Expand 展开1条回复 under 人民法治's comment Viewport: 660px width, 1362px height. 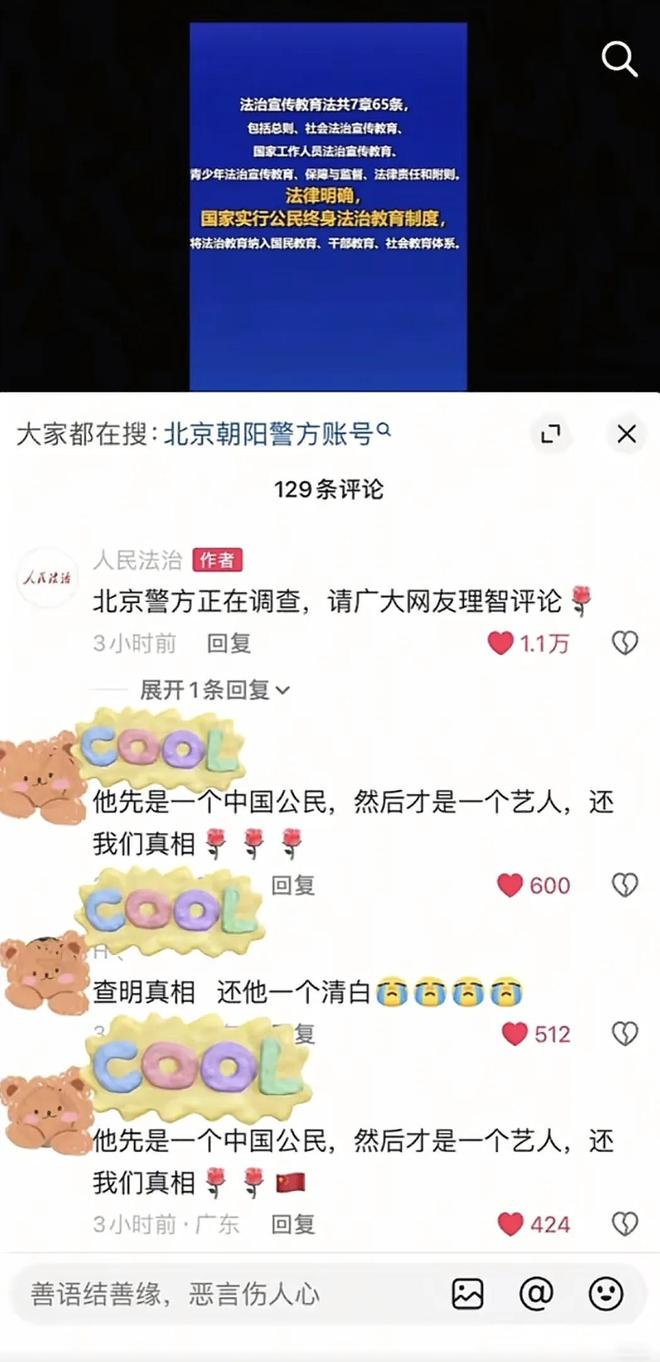tap(215, 690)
